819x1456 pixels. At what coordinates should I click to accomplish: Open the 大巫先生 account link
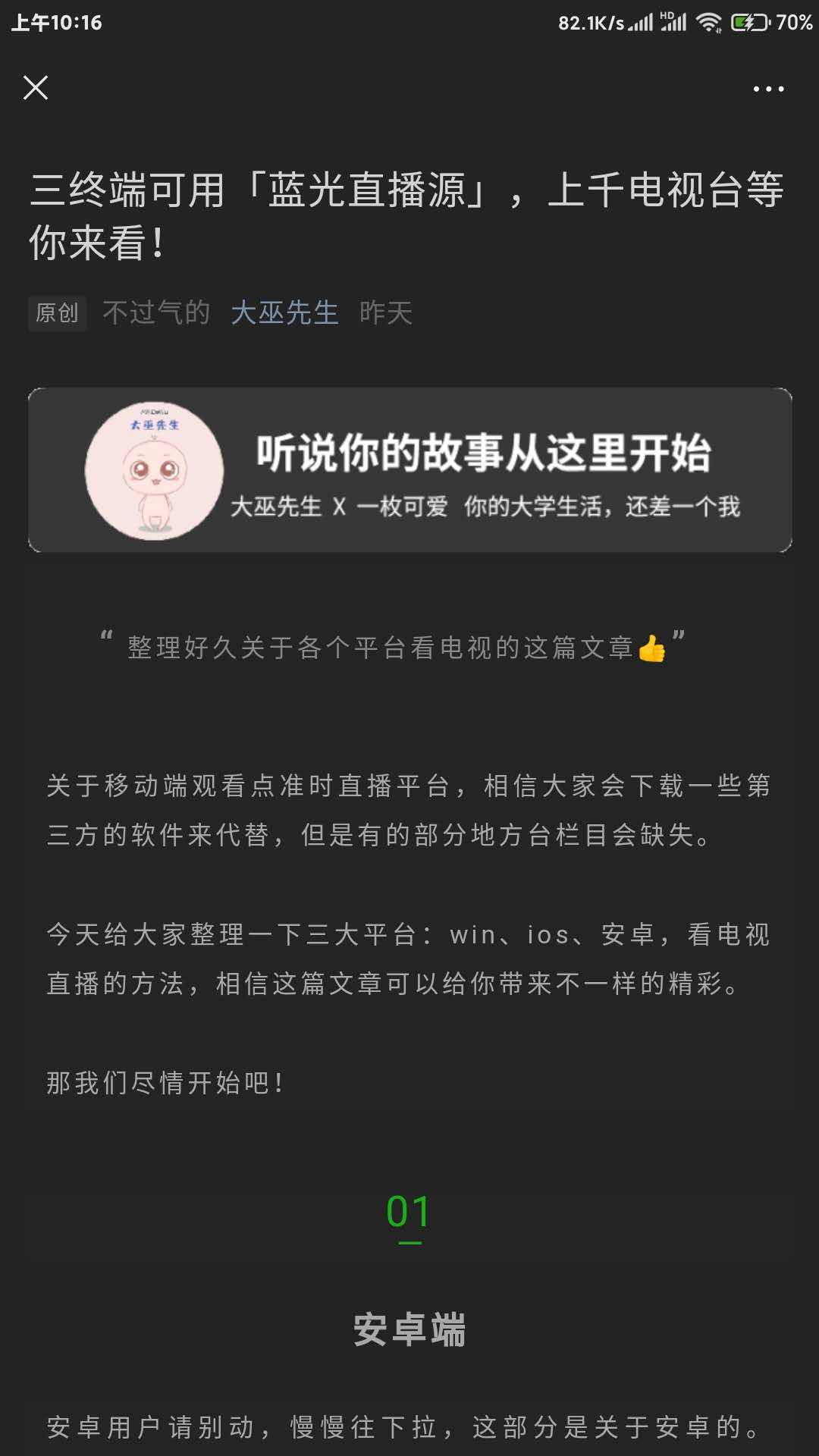pos(284,312)
